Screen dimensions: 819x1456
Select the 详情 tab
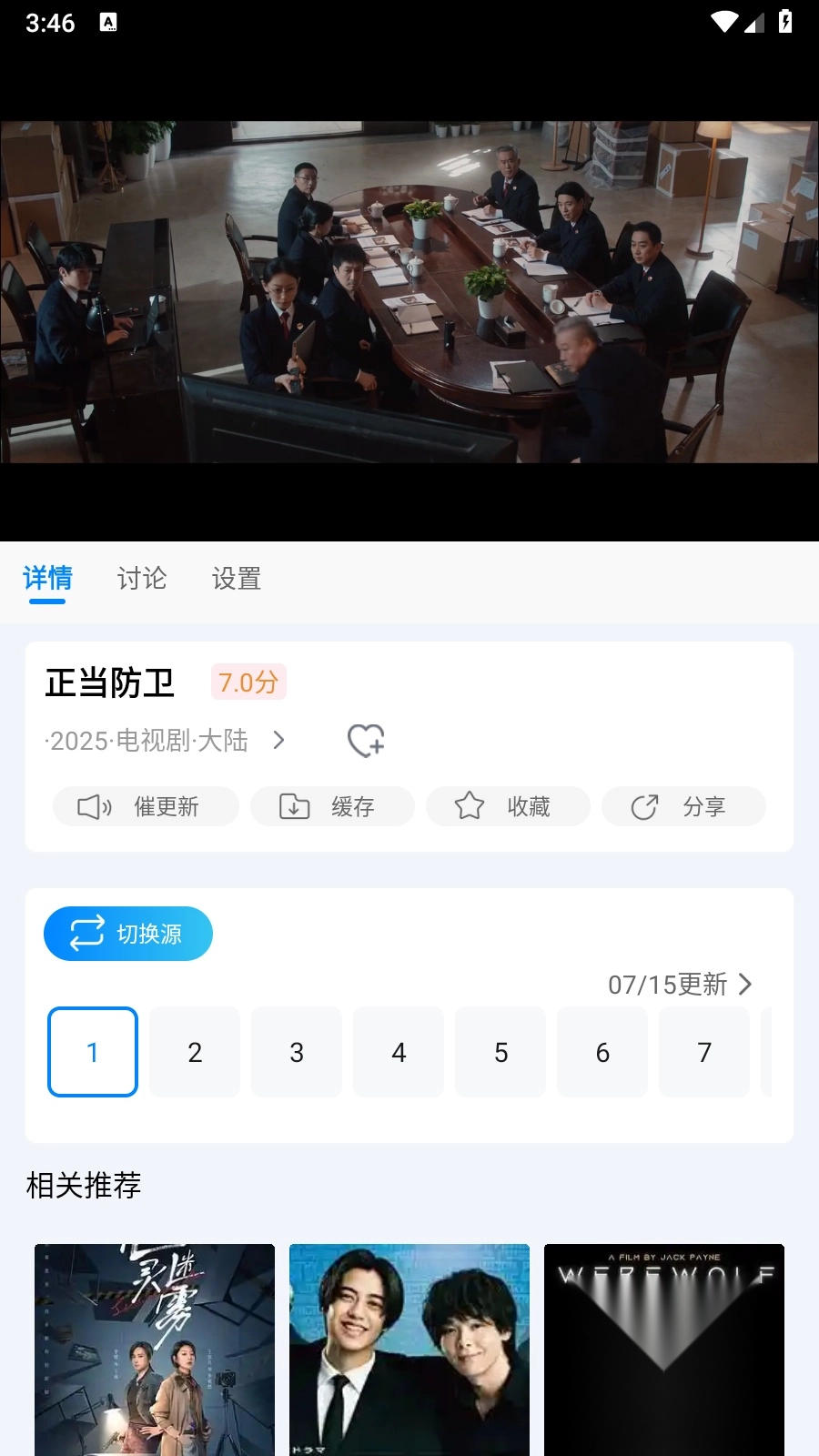(x=47, y=579)
